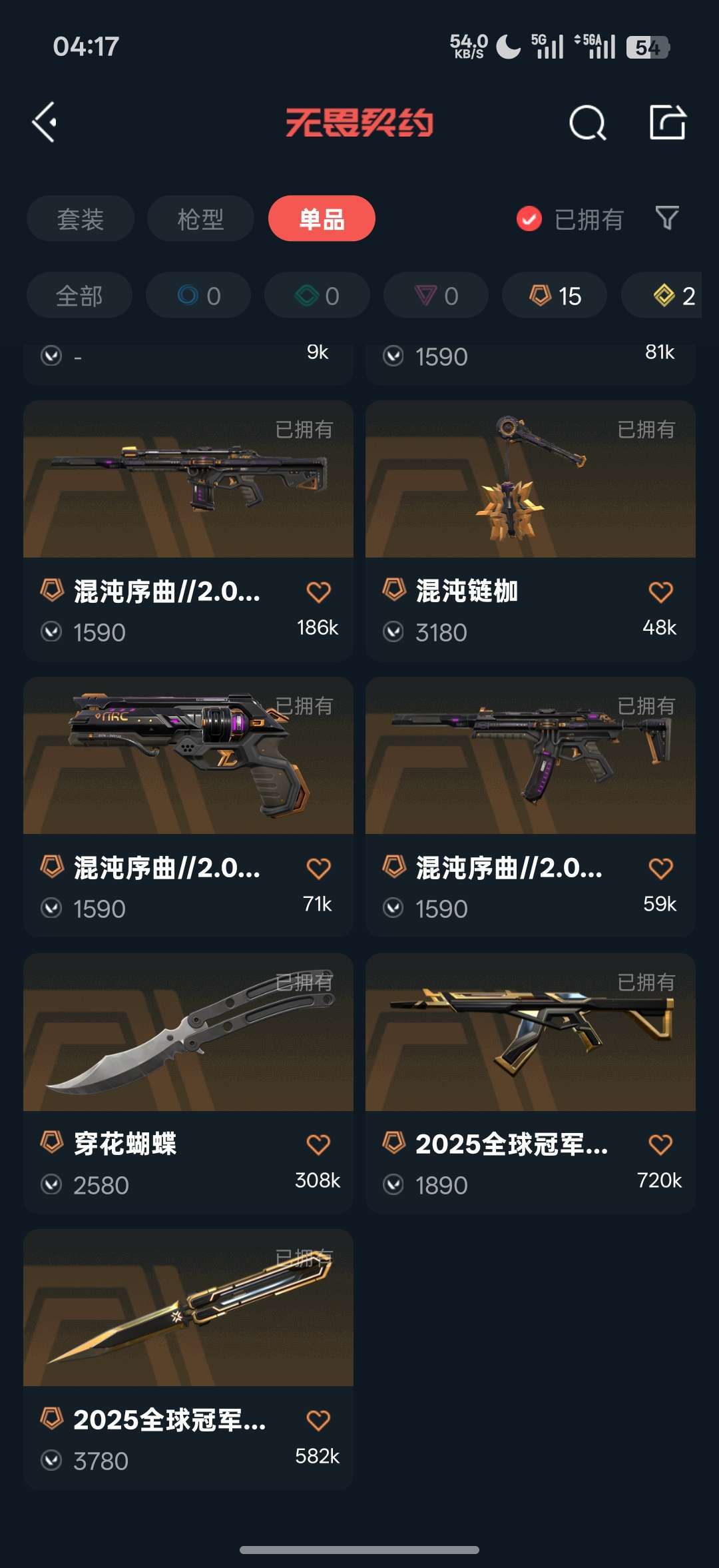This screenshot has width=719, height=1568.
Task: Click the 全部 filter option
Action: click(x=79, y=295)
